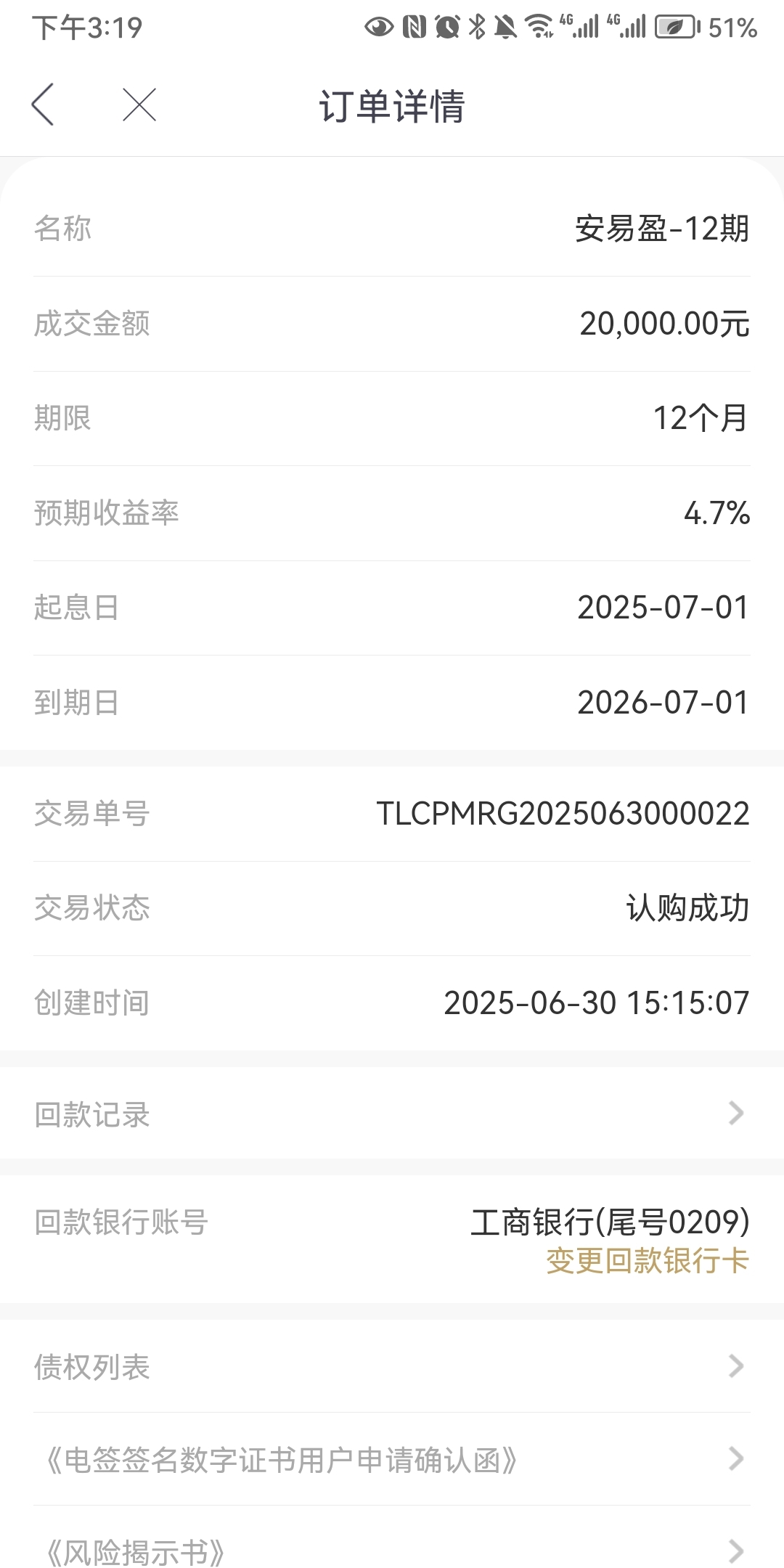784x1568 pixels.
Task: Open 电签签名数字证书用户申请确认函
Action: pos(392,1459)
